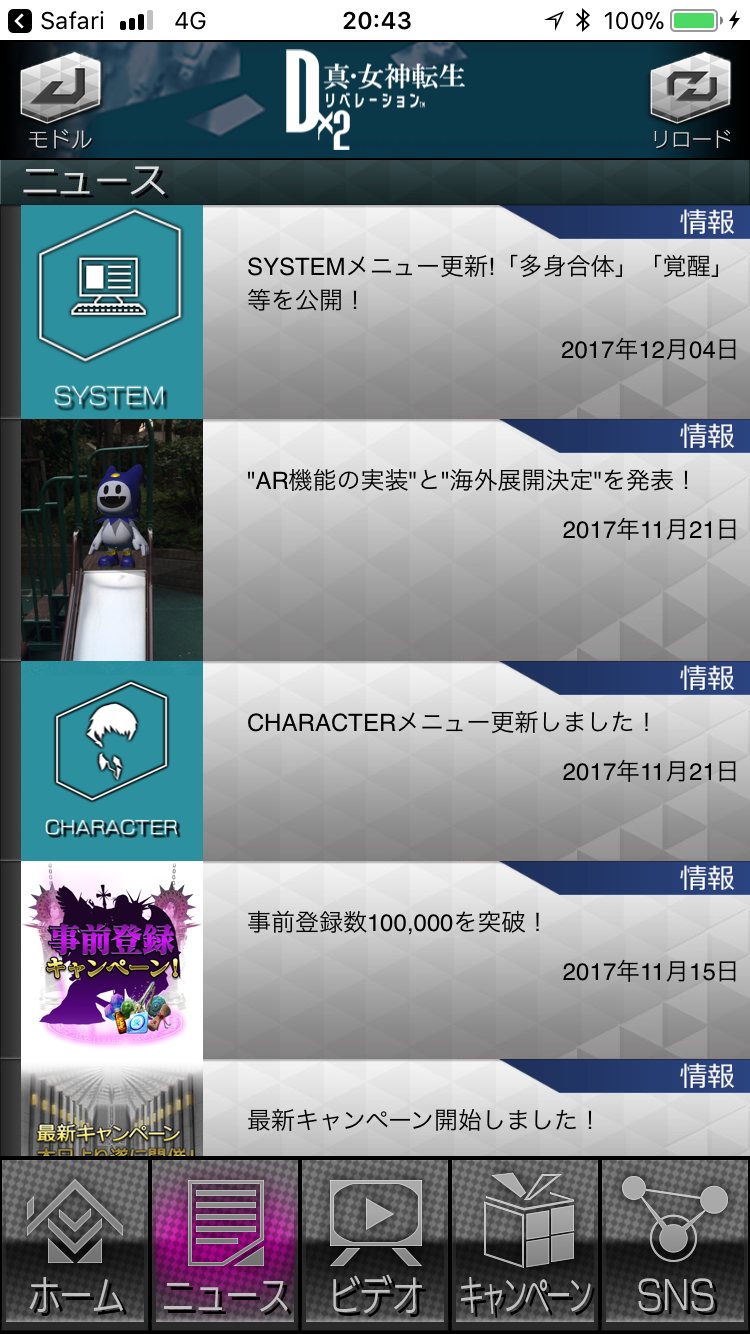Go to the ビデオ tab
The width and height of the screenshot is (750, 1334).
(x=375, y=1245)
